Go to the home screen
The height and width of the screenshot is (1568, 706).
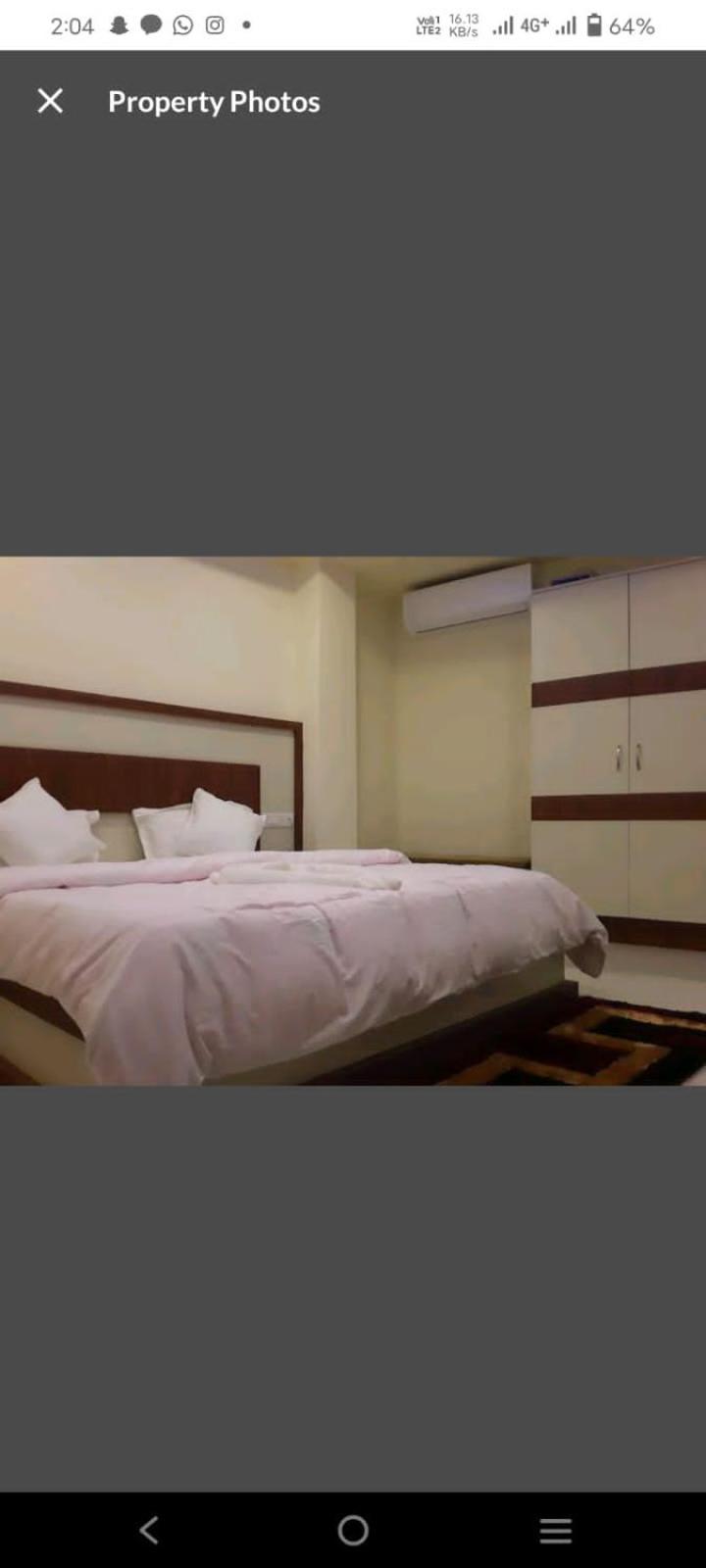point(353,1530)
